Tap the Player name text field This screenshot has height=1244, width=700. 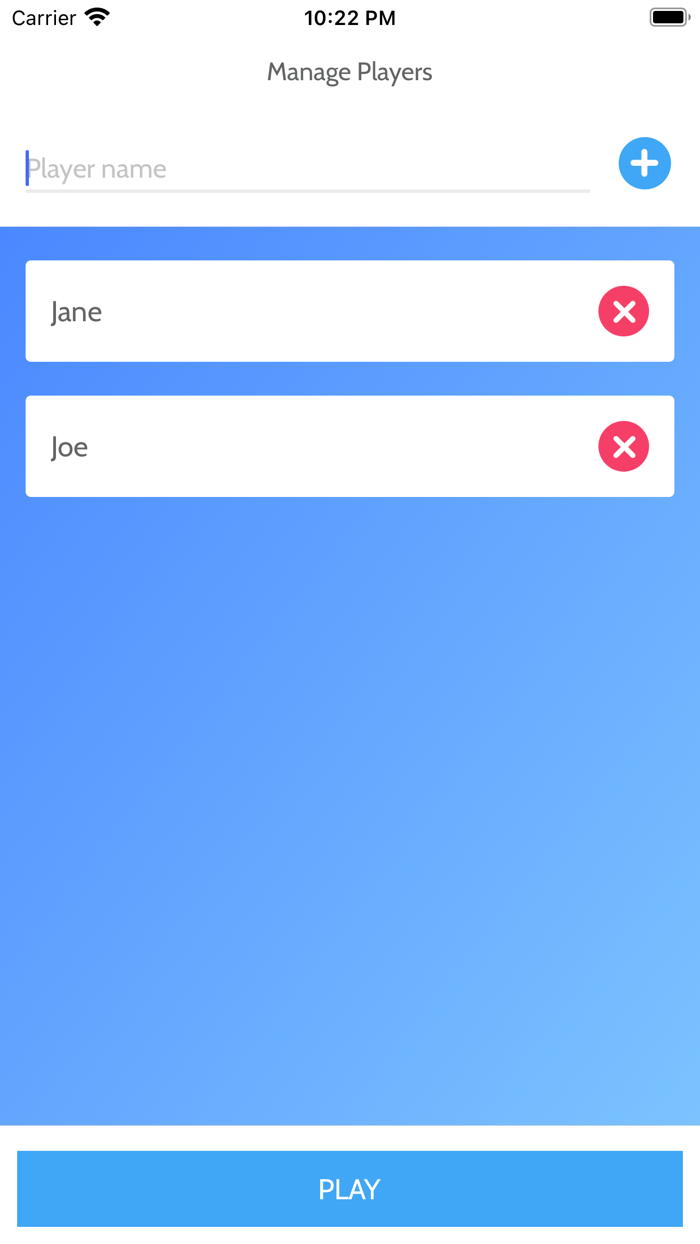(x=306, y=168)
